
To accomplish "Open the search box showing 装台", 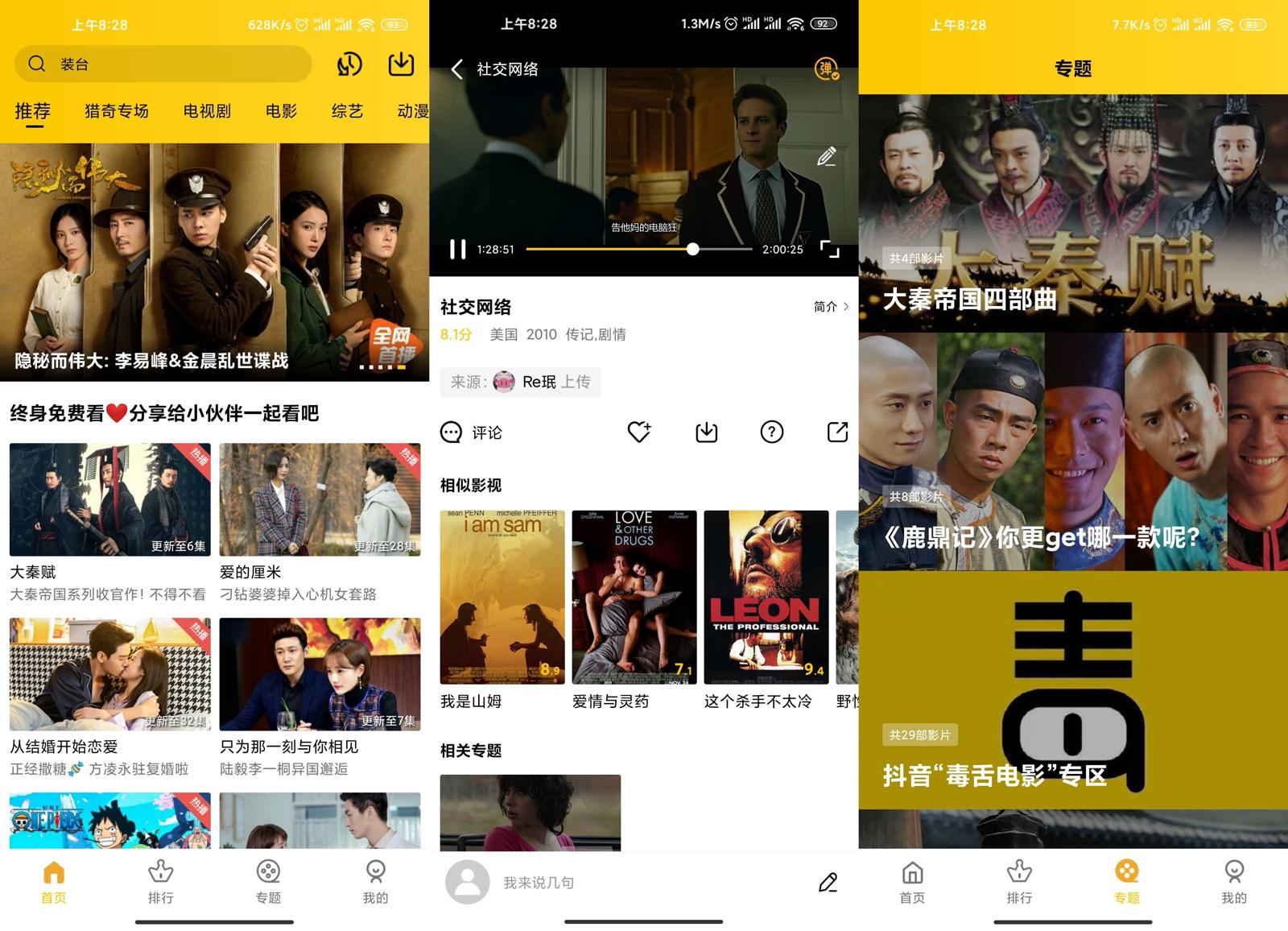I will coord(163,64).
